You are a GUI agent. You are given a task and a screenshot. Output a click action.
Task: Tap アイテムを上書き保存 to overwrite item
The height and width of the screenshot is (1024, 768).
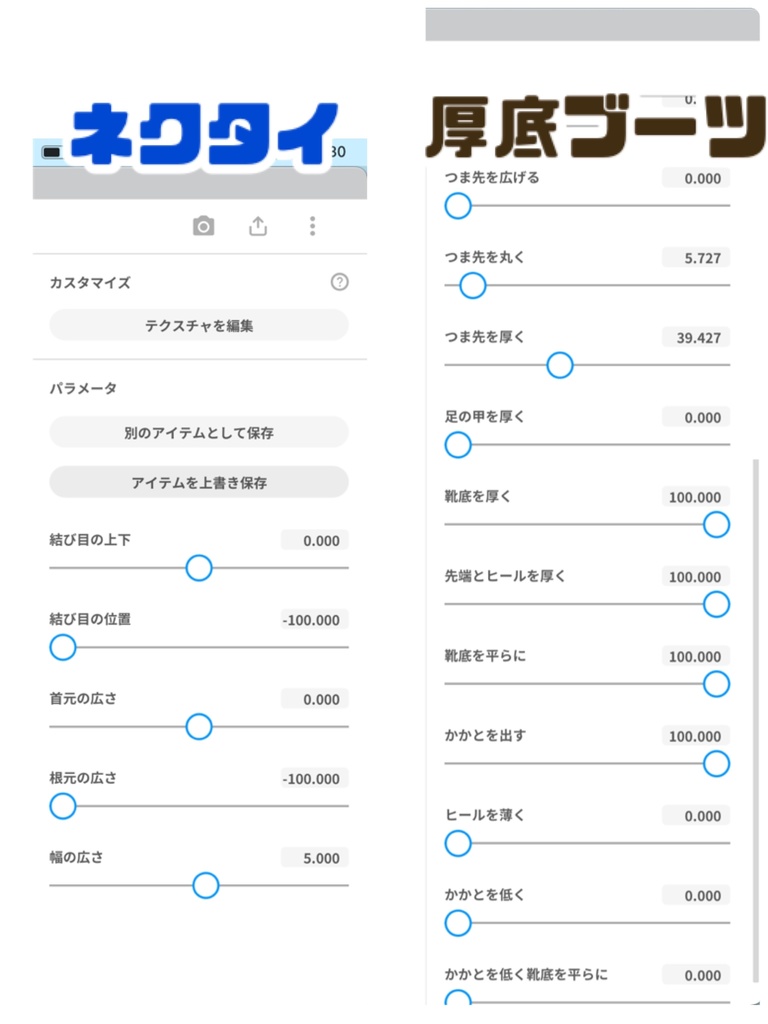[x=198, y=481]
